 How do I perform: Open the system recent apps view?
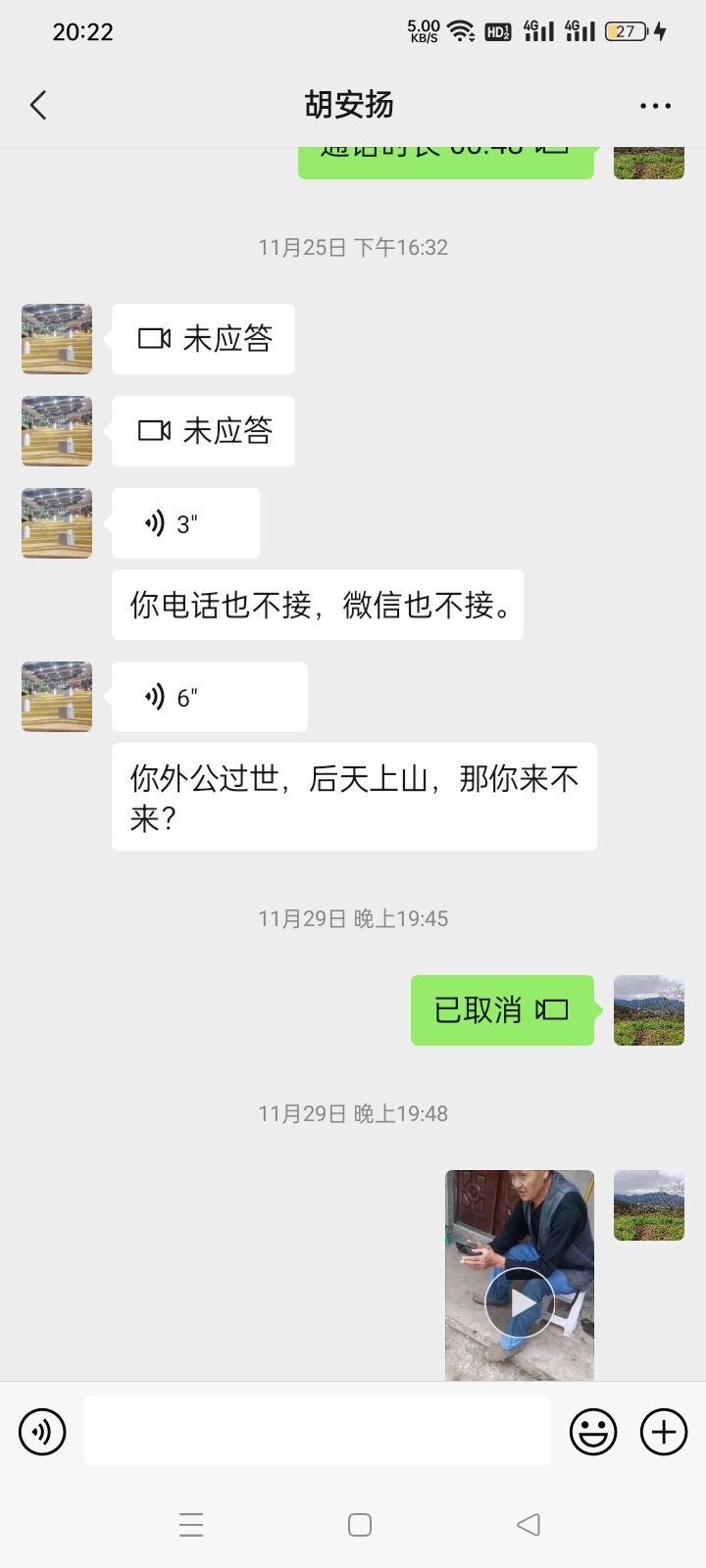pos(191,1525)
